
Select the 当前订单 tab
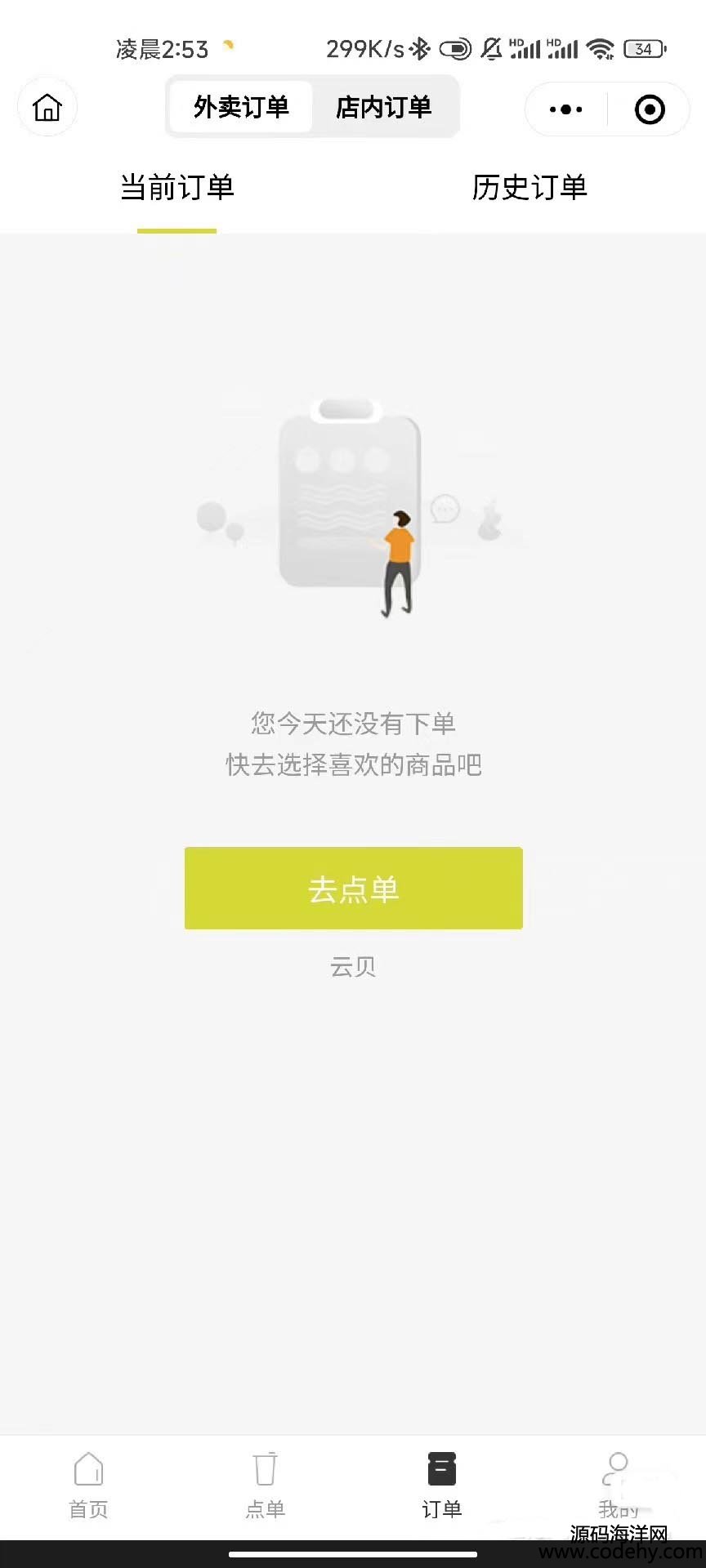tap(177, 188)
